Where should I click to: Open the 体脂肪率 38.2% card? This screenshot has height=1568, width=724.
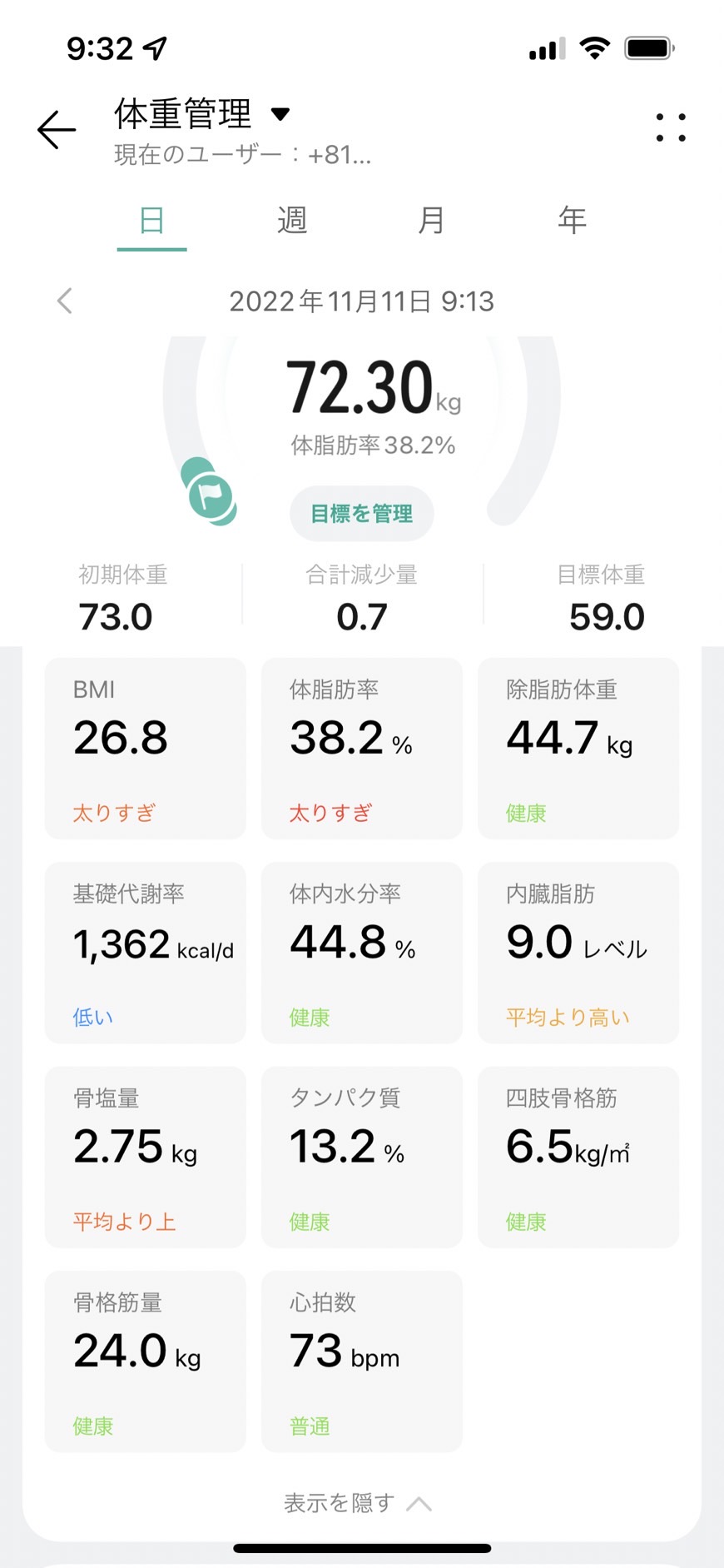tap(361, 748)
